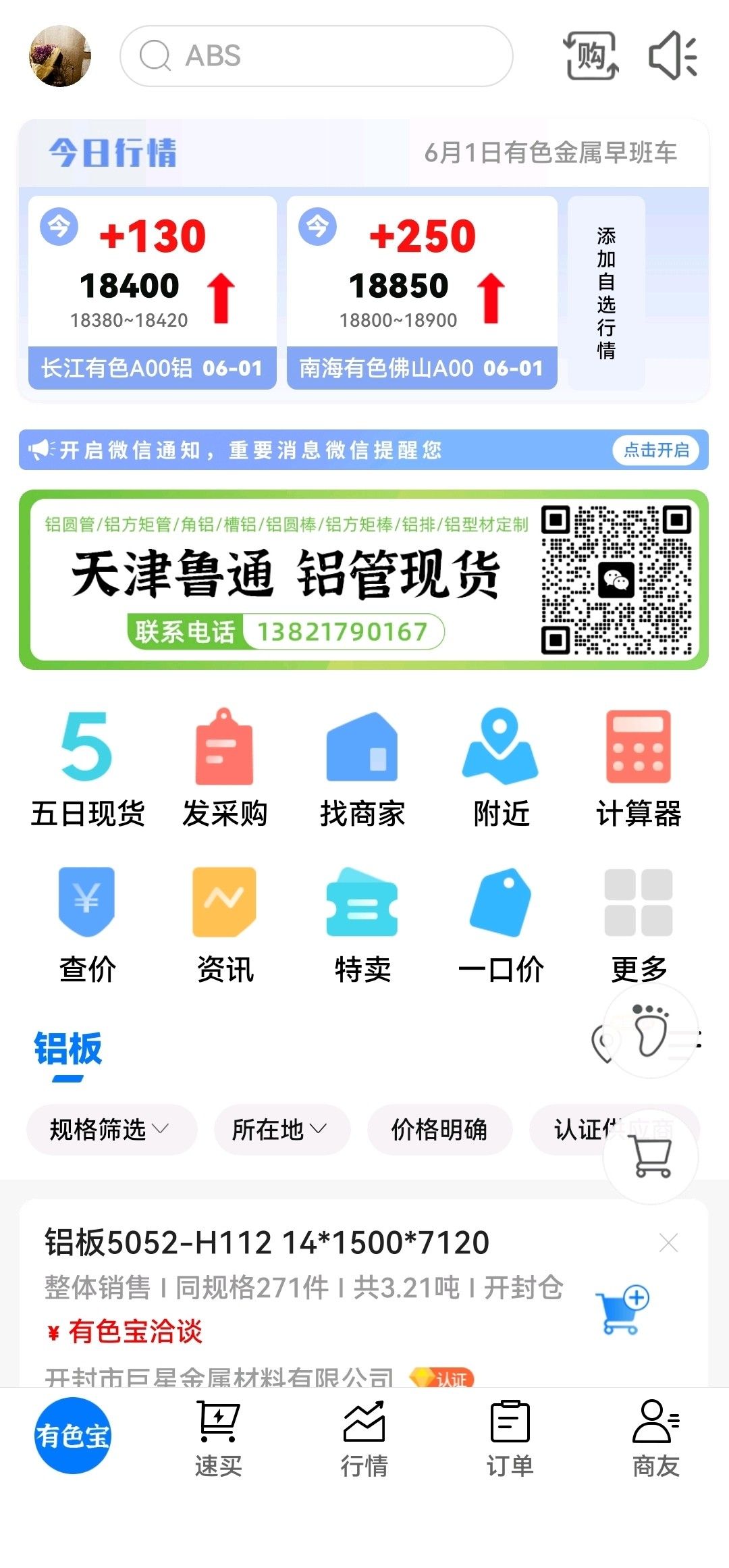The height and width of the screenshot is (1568, 729).
Task: Open 长江有色A00铝 price card
Action: pyautogui.click(x=153, y=292)
